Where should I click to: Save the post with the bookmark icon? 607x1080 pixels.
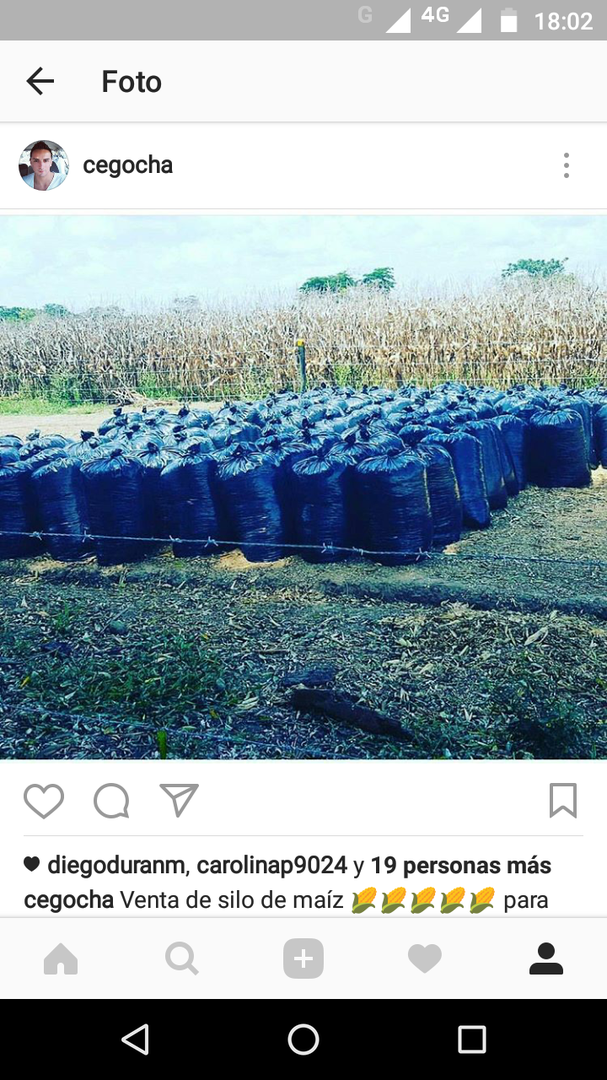click(x=563, y=800)
